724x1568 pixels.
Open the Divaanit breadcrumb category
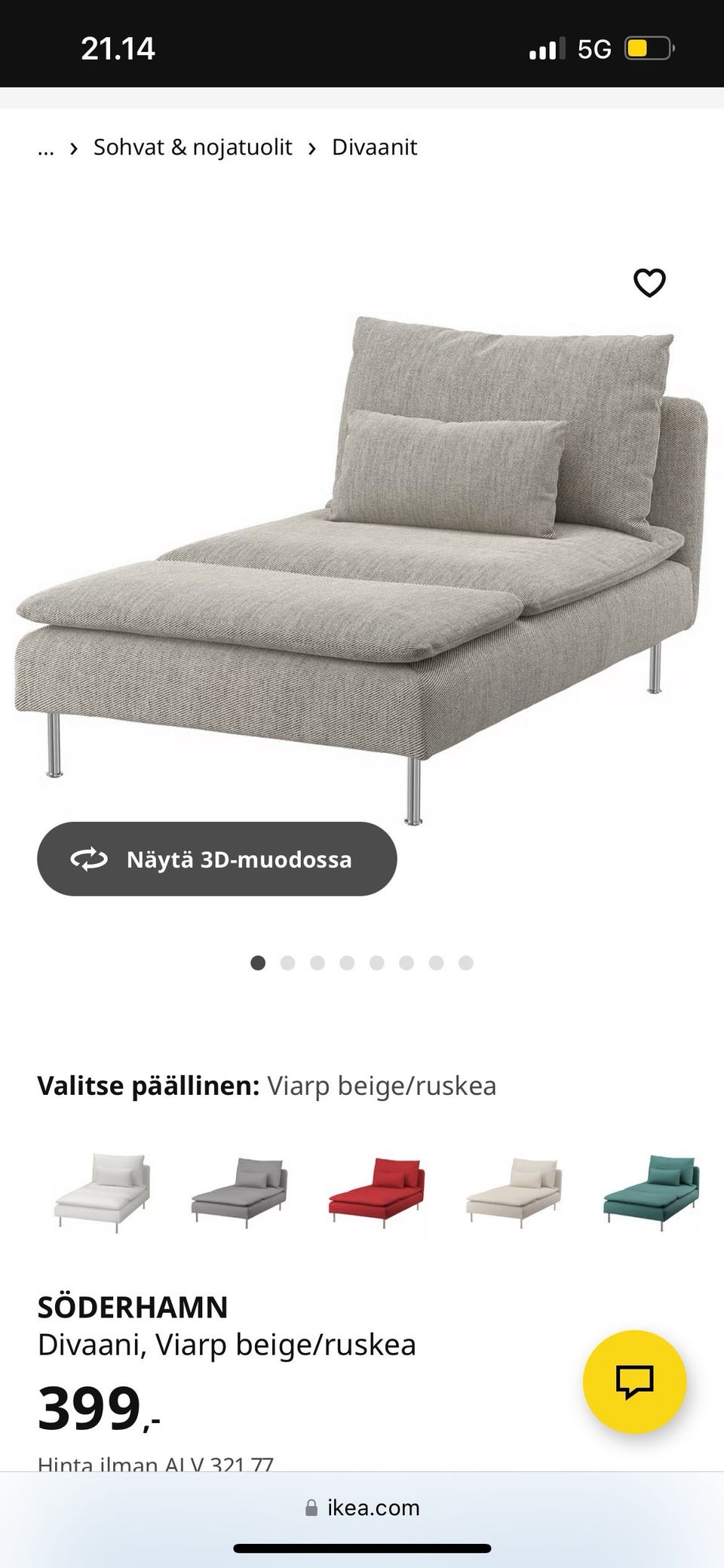pos(373,146)
